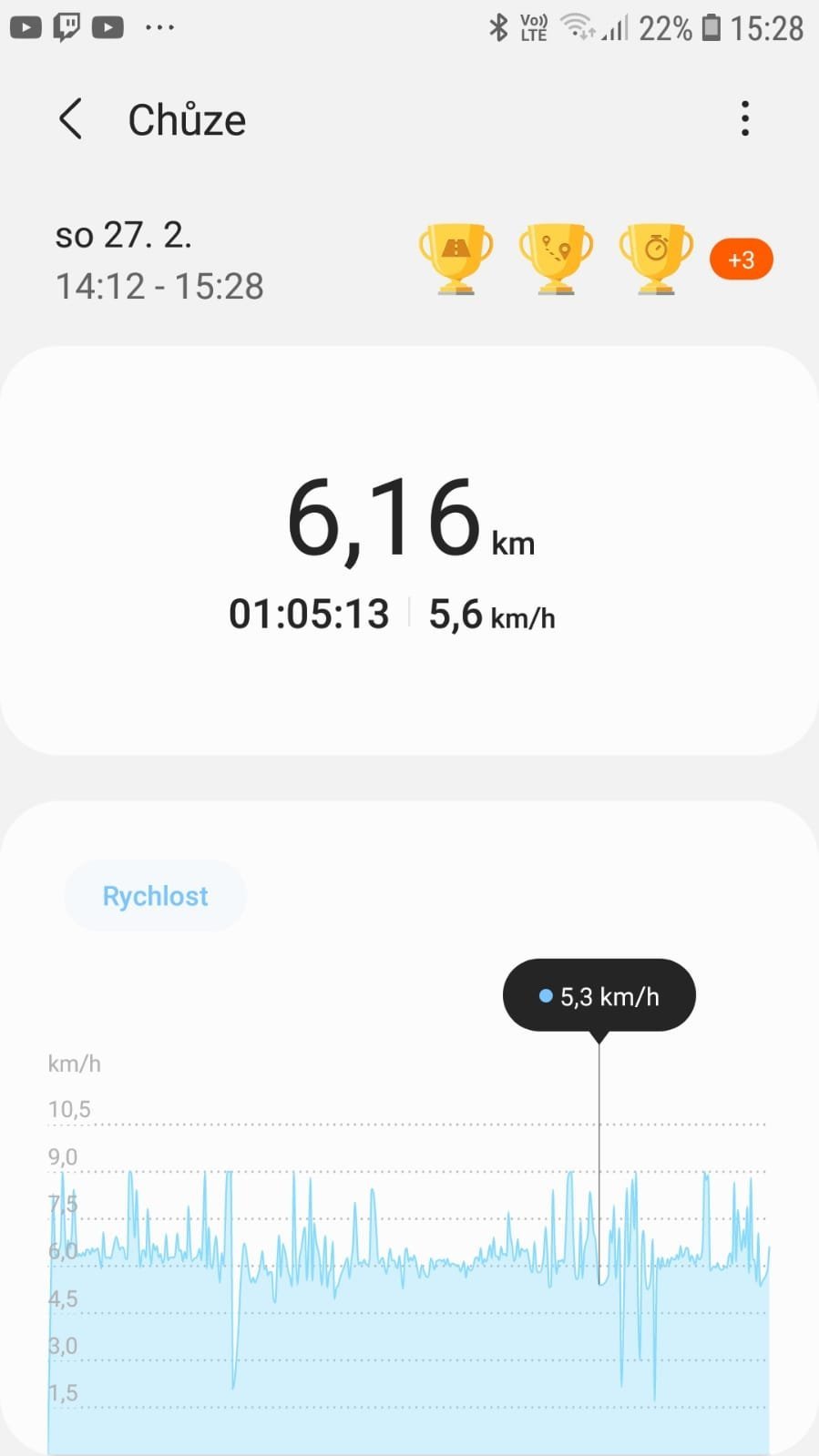Select the Rychlost chart chip
Screen dimensions: 819x1456
(155, 896)
